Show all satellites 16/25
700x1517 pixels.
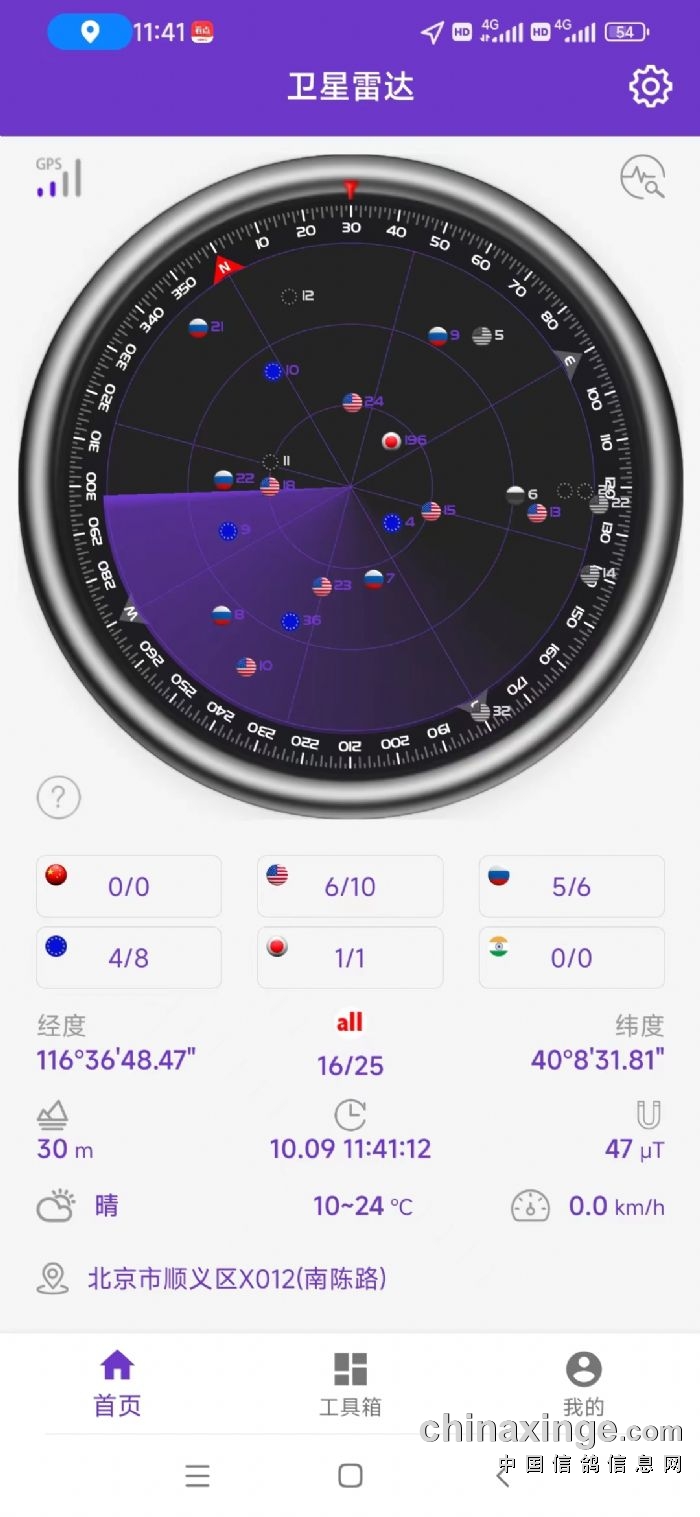pyautogui.click(x=350, y=1046)
